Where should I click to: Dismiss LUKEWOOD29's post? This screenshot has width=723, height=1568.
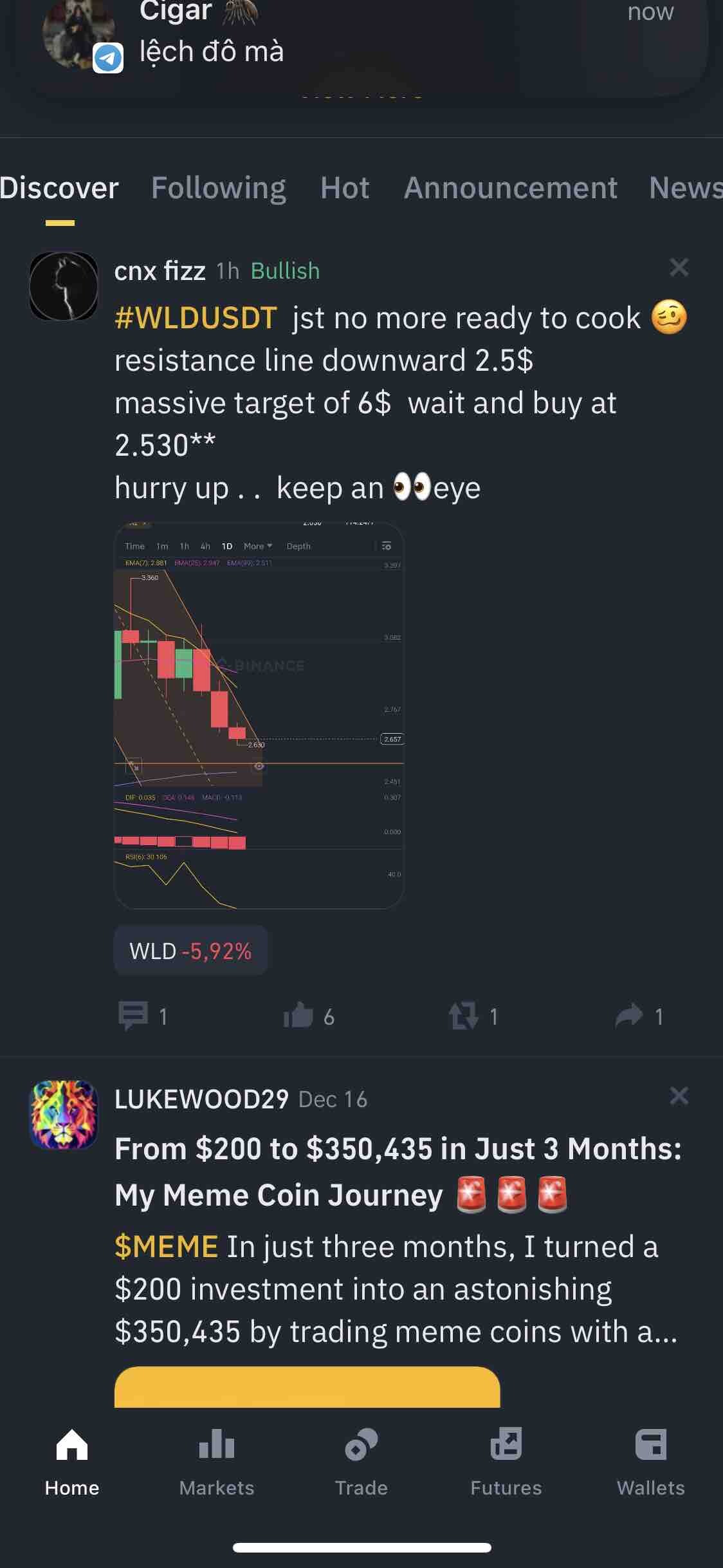pos(679,1096)
